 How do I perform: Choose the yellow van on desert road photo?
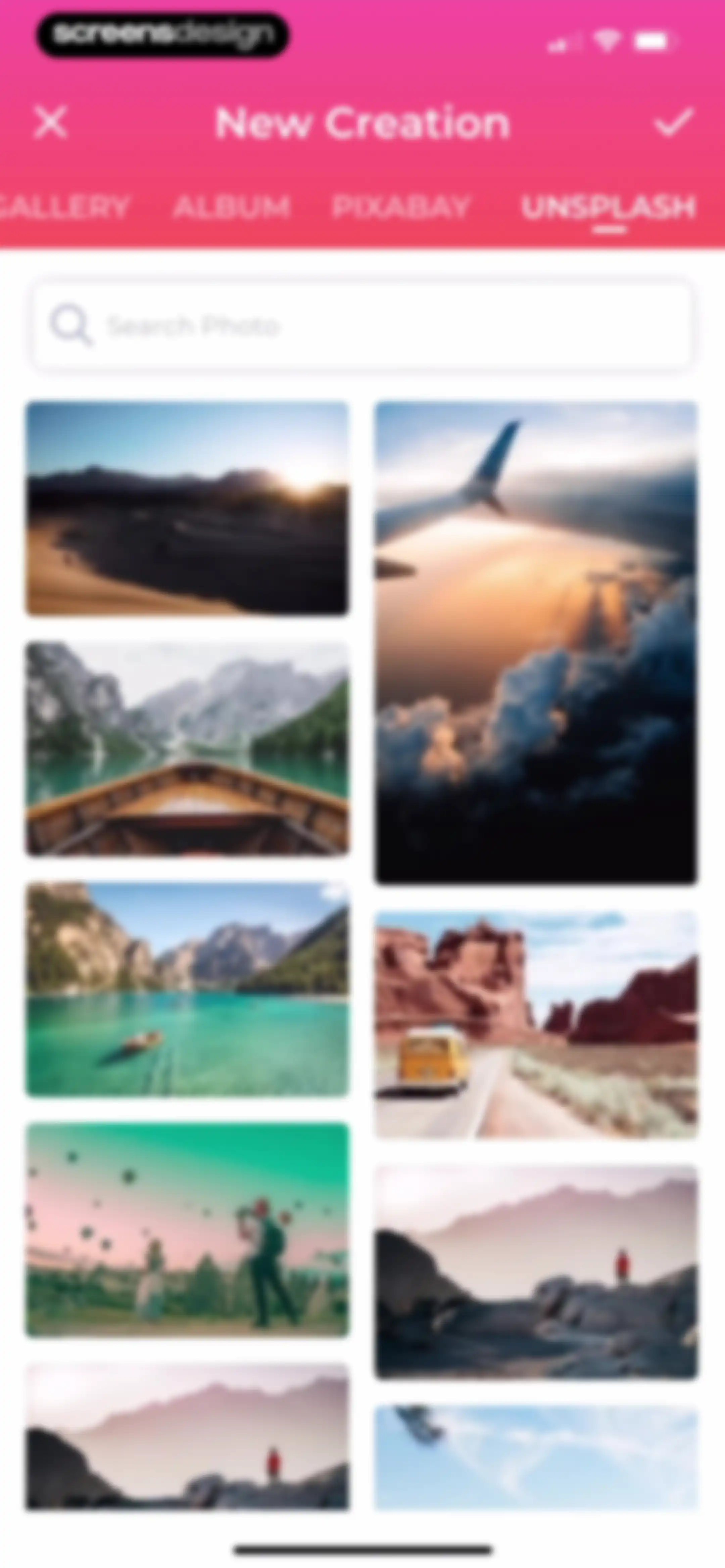point(536,1024)
